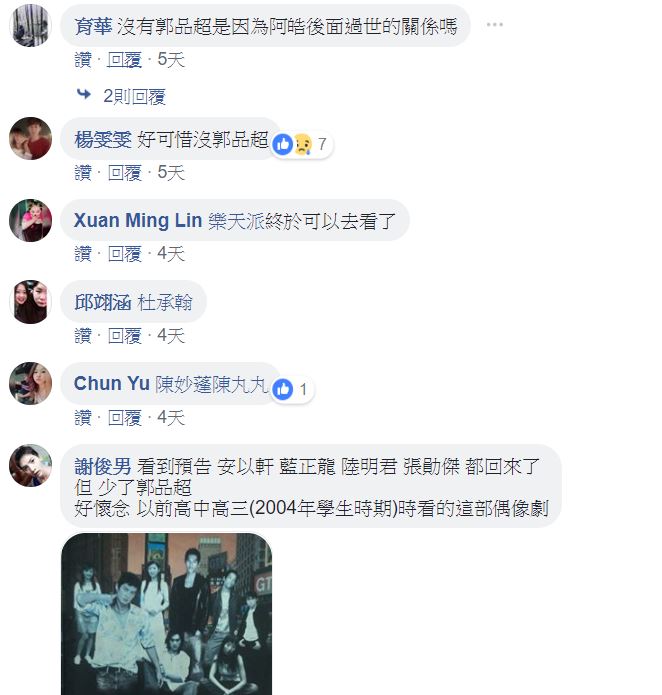Image resolution: width=662 pixels, height=695 pixels.
Task: Open 謝俊男's profile
Action: (103, 465)
